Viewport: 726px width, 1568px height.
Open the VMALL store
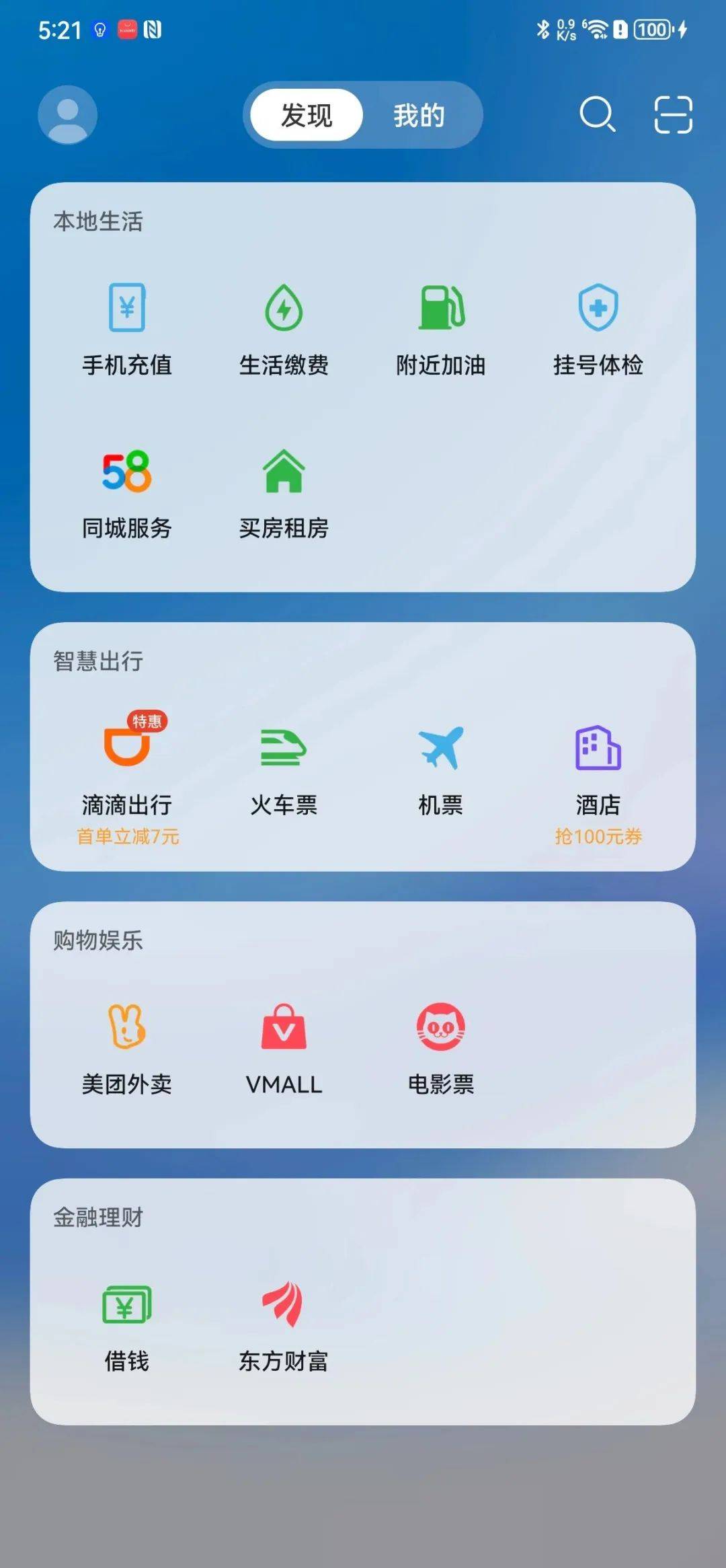point(284,1047)
